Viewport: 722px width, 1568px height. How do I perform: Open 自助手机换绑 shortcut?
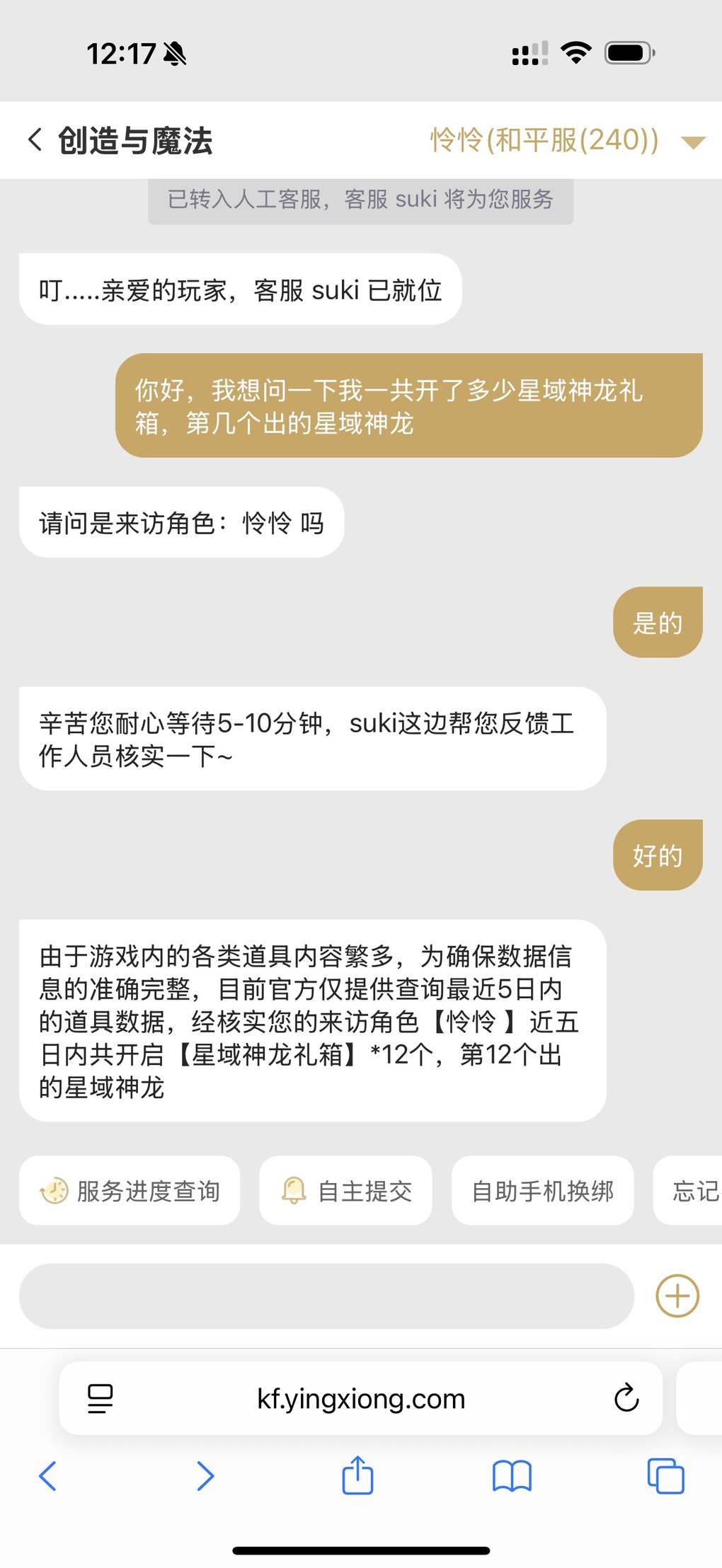[x=542, y=1191]
